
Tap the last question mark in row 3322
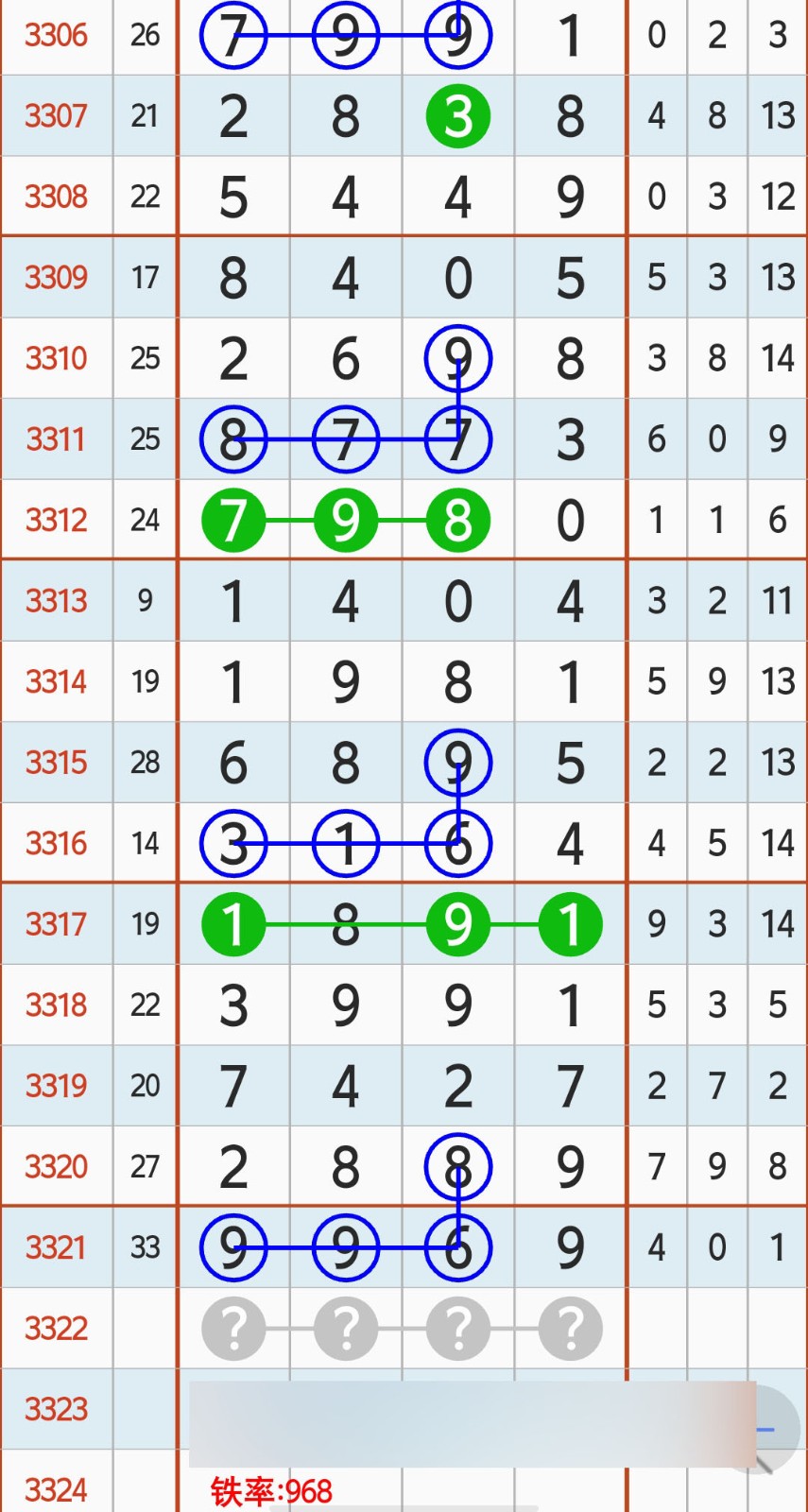[570, 1328]
